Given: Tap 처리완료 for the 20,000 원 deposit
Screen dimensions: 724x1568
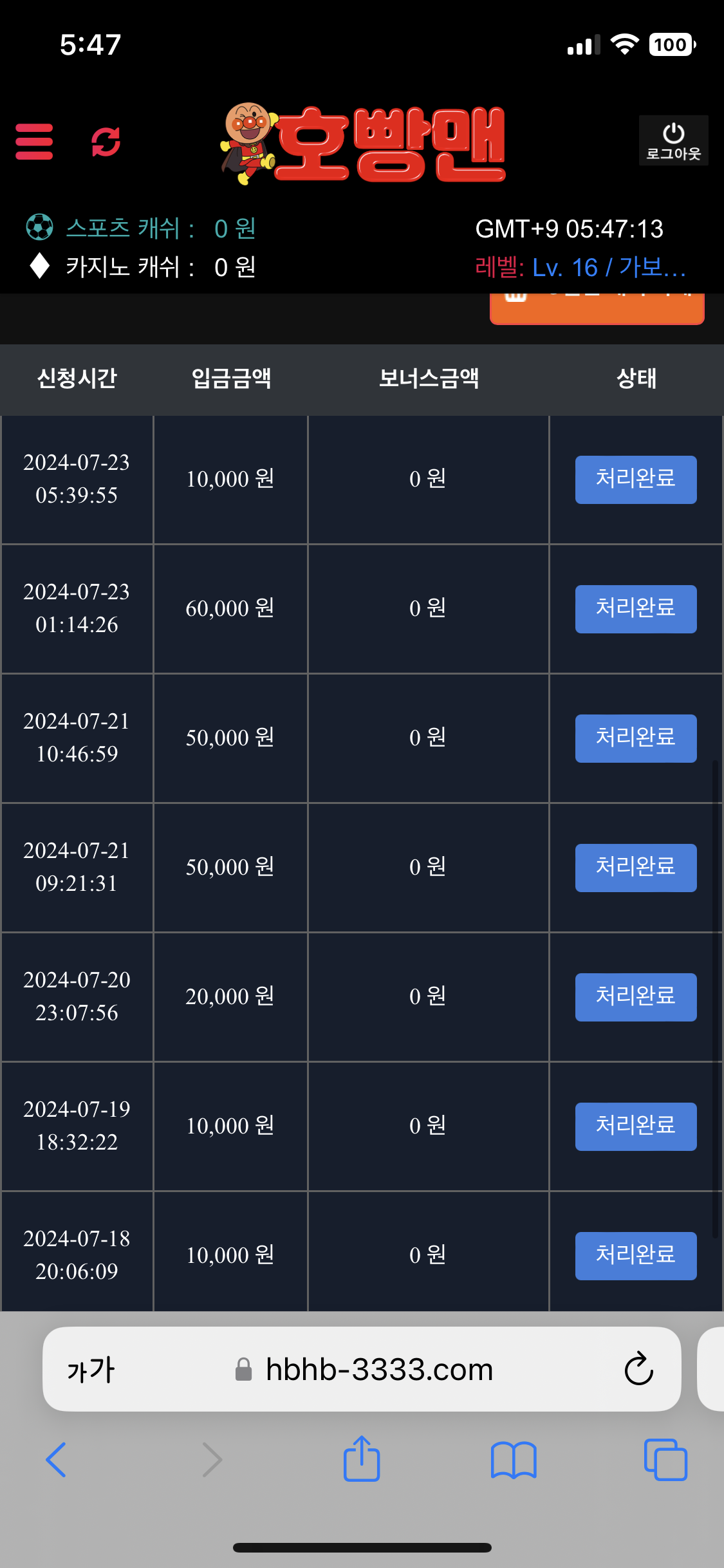Looking at the screenshot, I should pos(635,997).
